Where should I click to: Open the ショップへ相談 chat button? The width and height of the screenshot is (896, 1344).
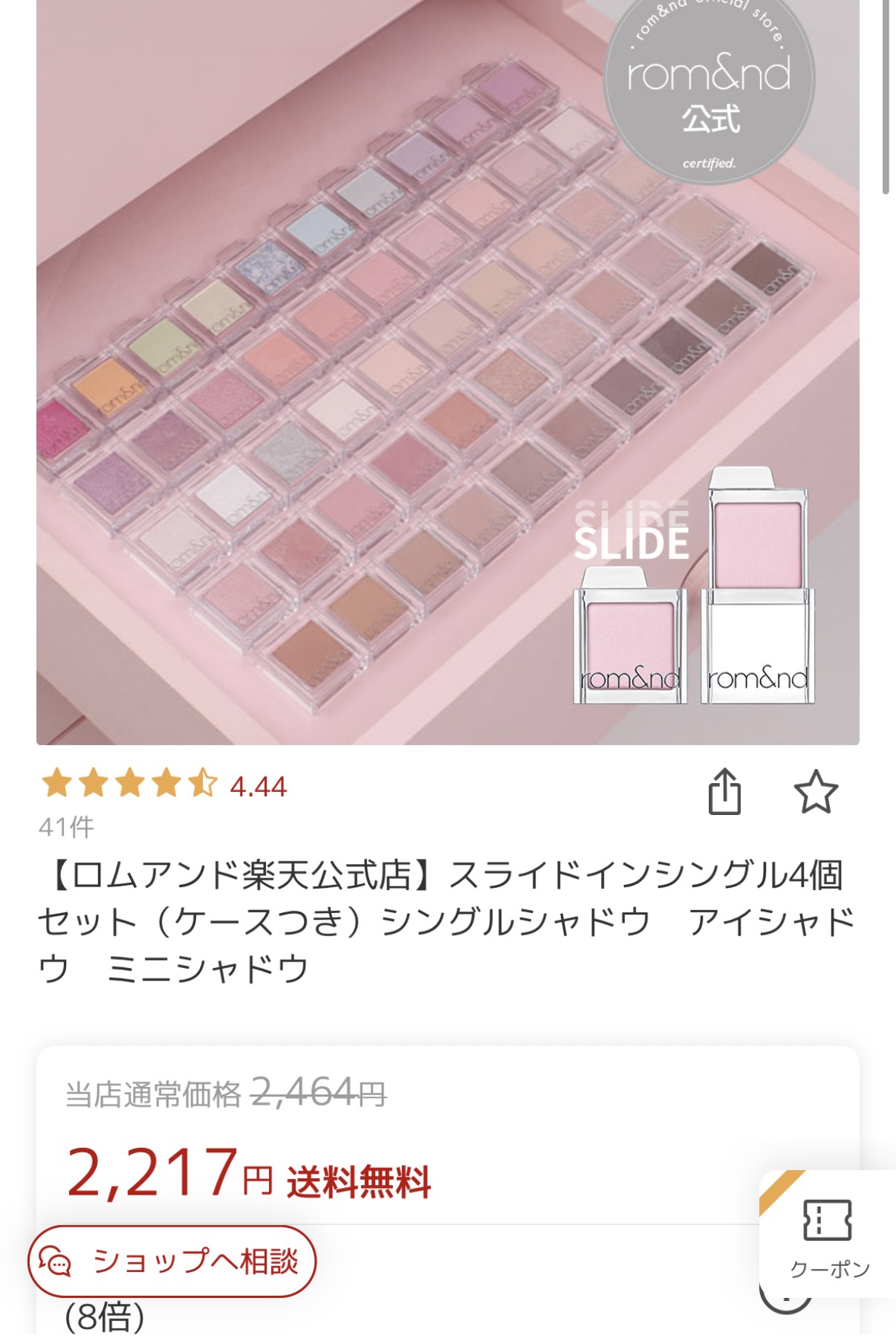(172, 1262)
